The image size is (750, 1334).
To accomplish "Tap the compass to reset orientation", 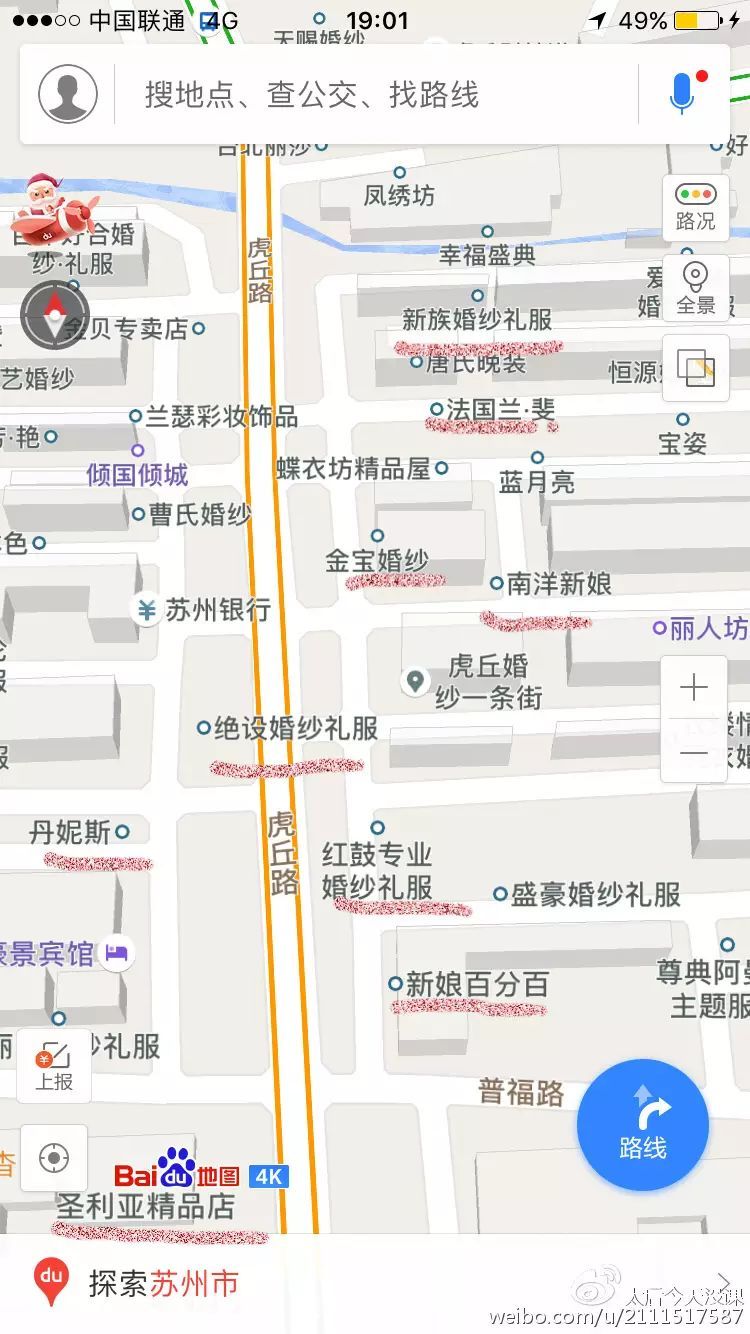I will point(55,315).
